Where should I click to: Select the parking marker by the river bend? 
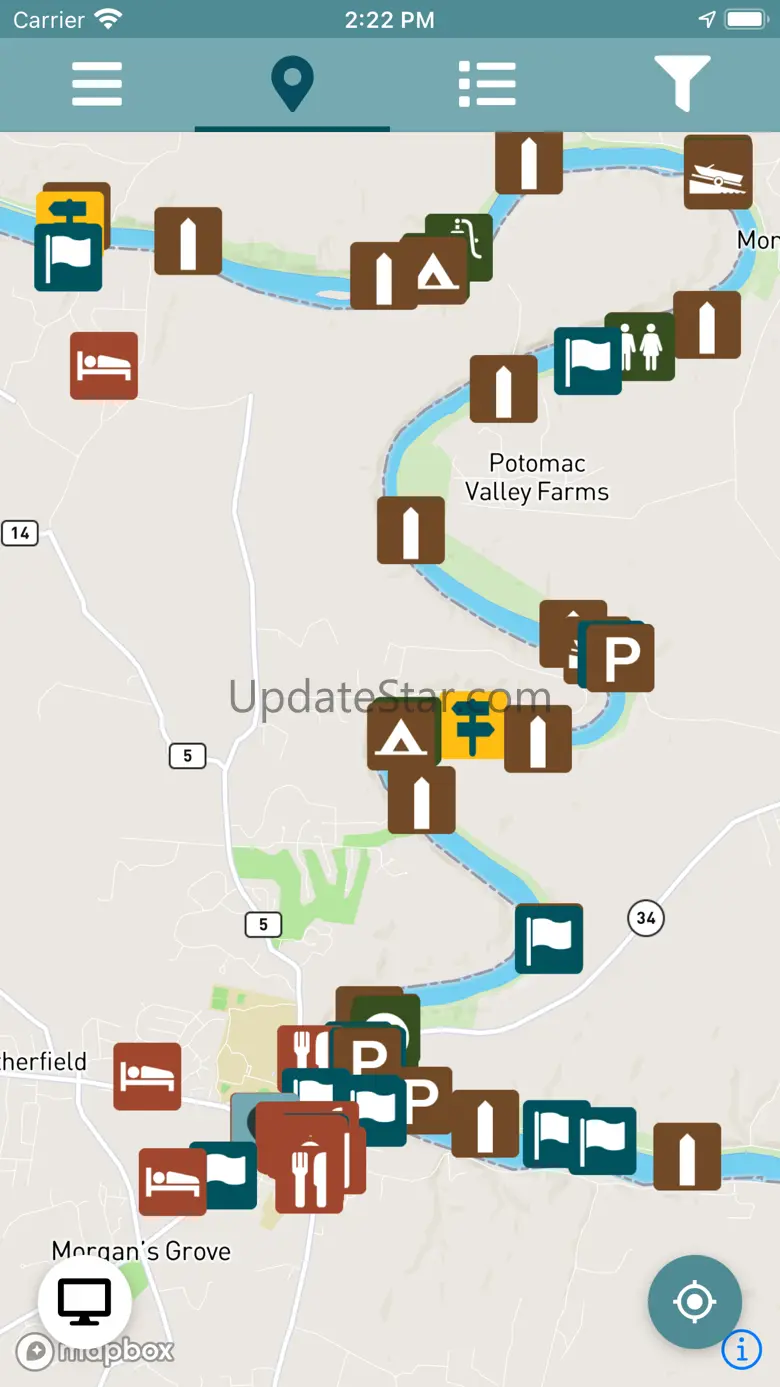coord(621,658)
